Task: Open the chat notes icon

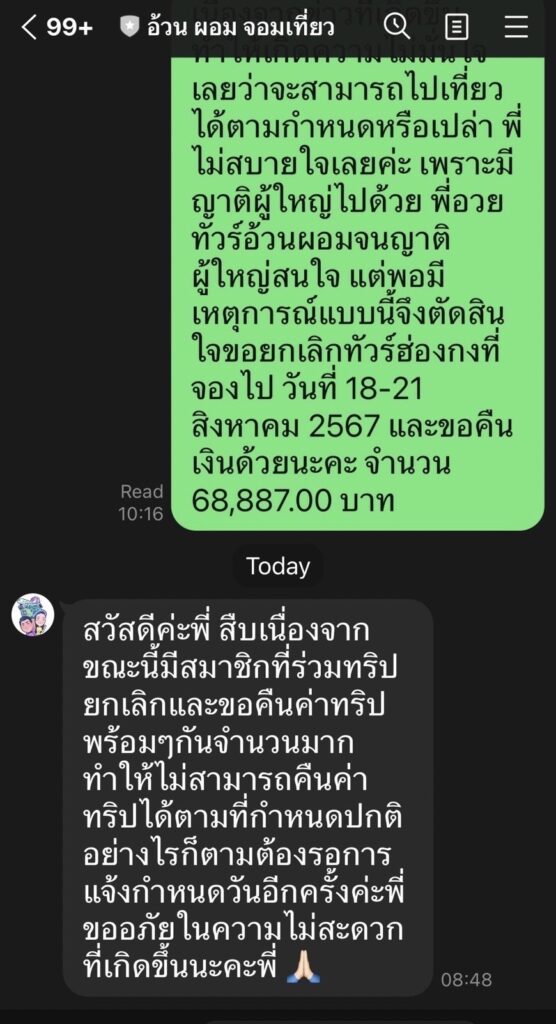Action: [x=457, y=27]
